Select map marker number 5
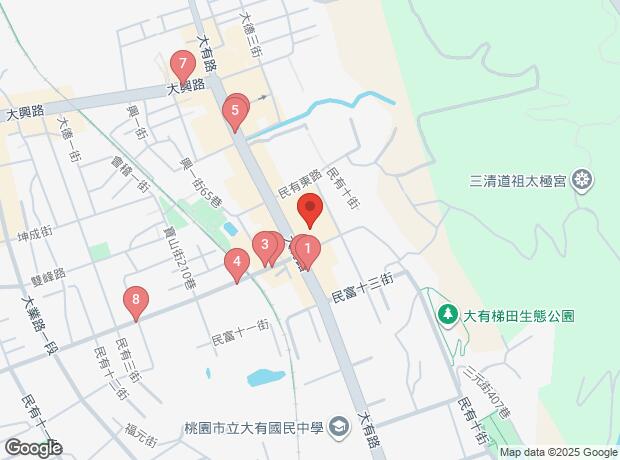Screen dimensions: 620x460 [x=235, y=109]
